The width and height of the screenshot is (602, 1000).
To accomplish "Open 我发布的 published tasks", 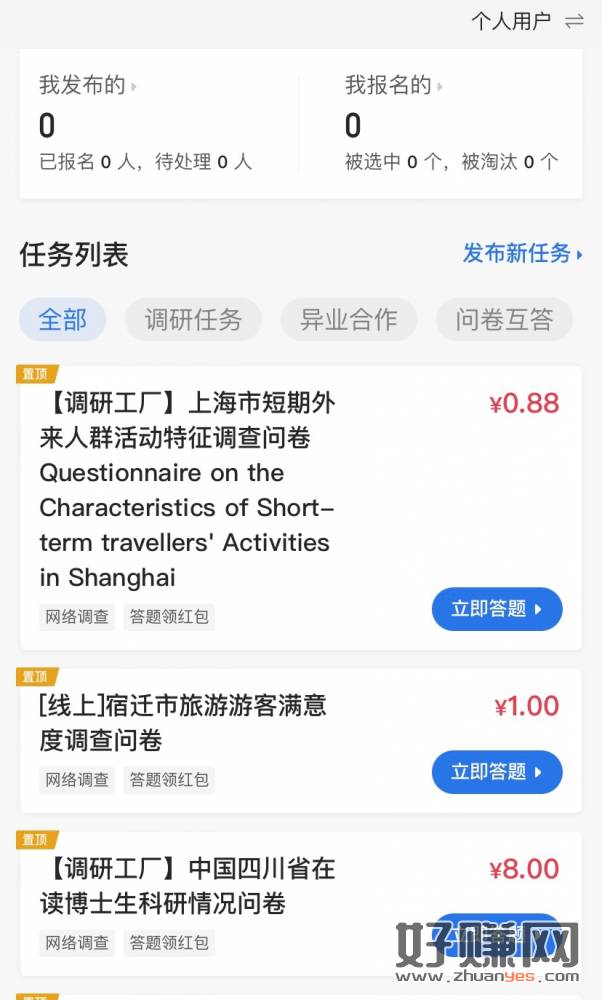I will [x=88, y=85].
